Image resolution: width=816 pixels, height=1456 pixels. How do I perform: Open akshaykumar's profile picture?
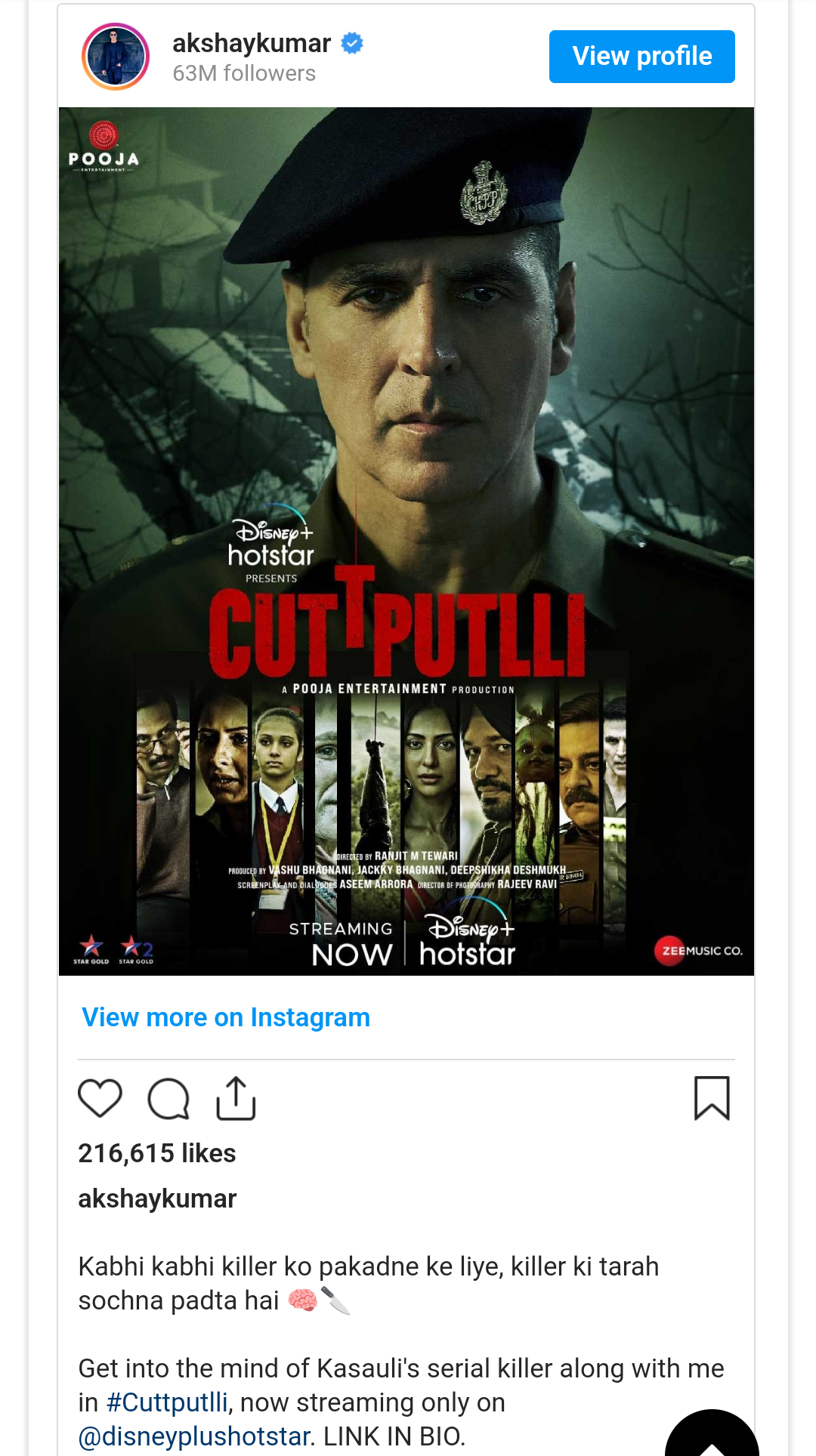(116, 57)
